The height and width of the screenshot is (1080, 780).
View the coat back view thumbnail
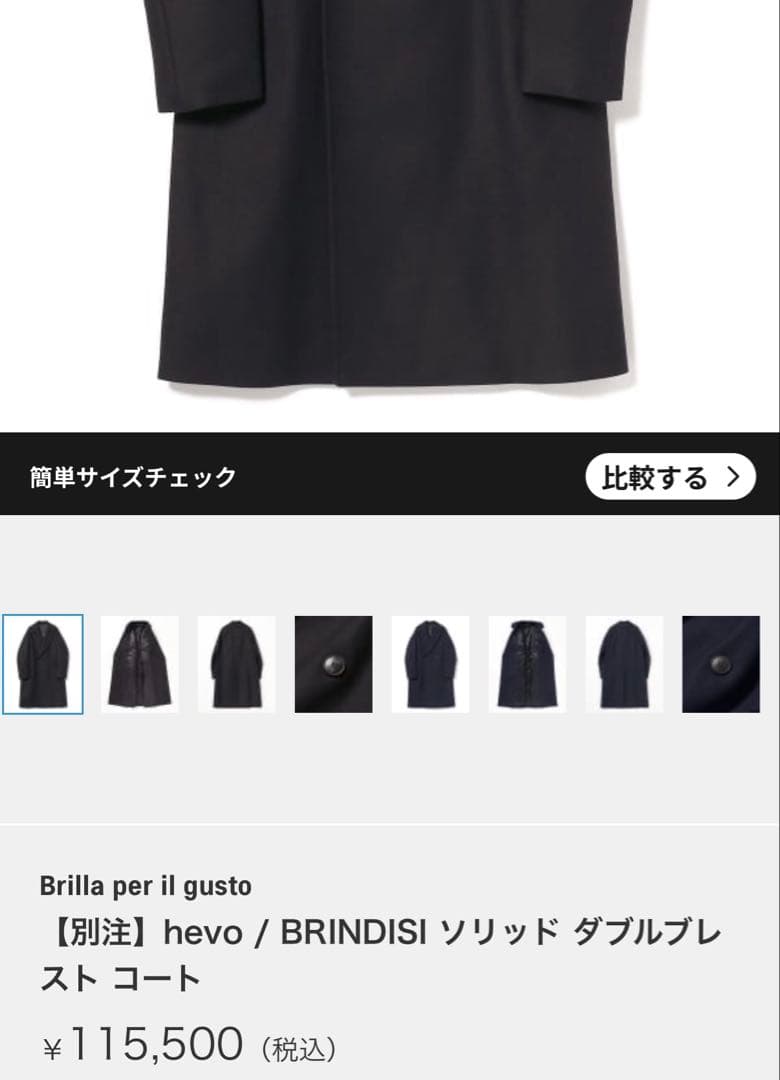pos(236,663)
